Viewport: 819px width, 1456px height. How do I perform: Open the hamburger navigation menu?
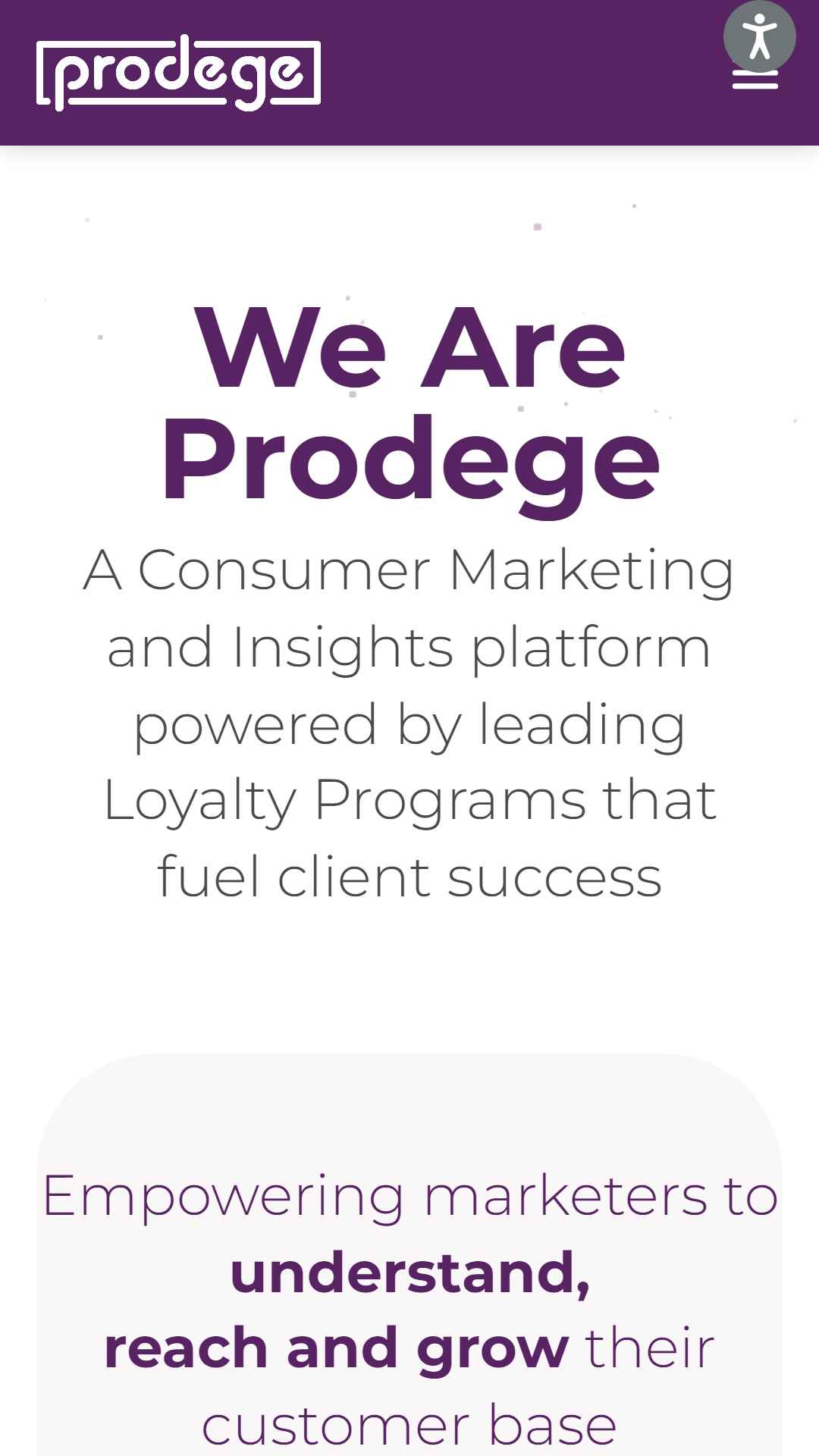[x=755, y=80]
